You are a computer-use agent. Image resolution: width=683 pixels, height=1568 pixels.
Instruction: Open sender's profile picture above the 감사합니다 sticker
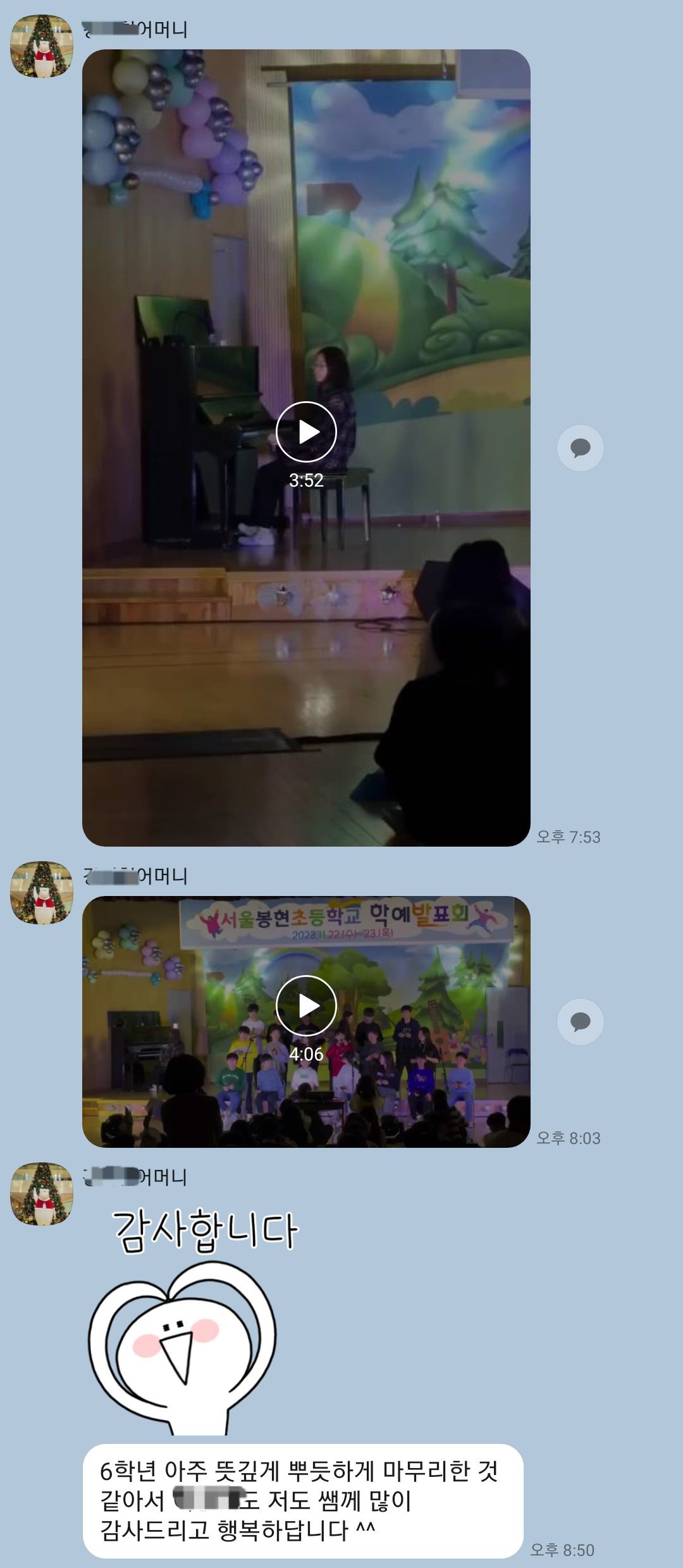(x=42, y=1193)
